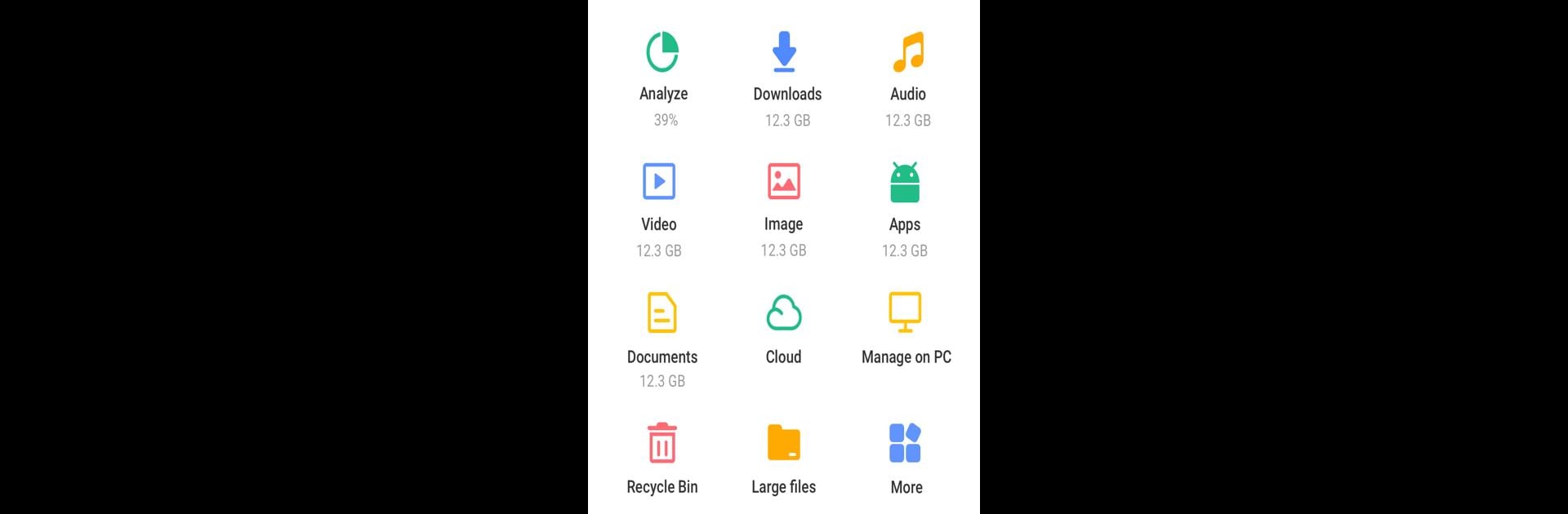Browse Documents files
This screenshot has height=514, width=1568.
point(661,314)
